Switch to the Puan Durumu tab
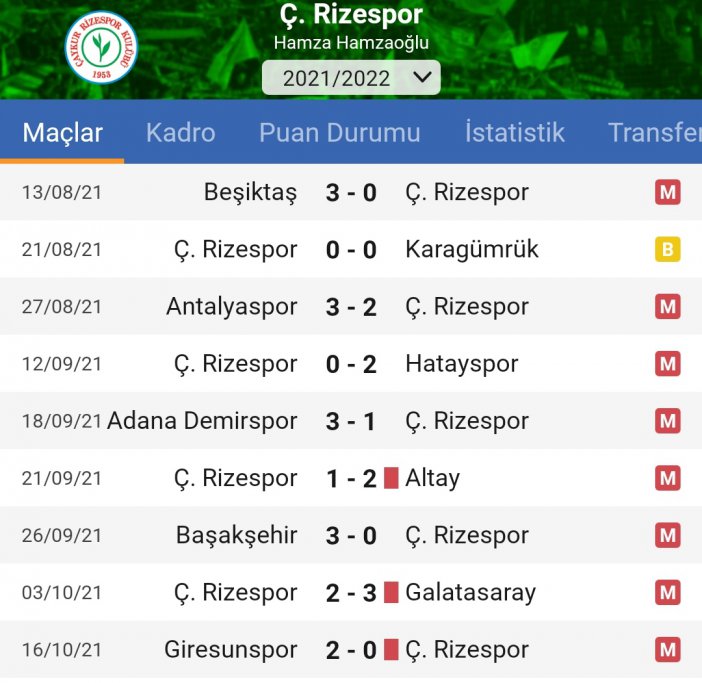This screenshot has height=683, width=702. point(339,132)
